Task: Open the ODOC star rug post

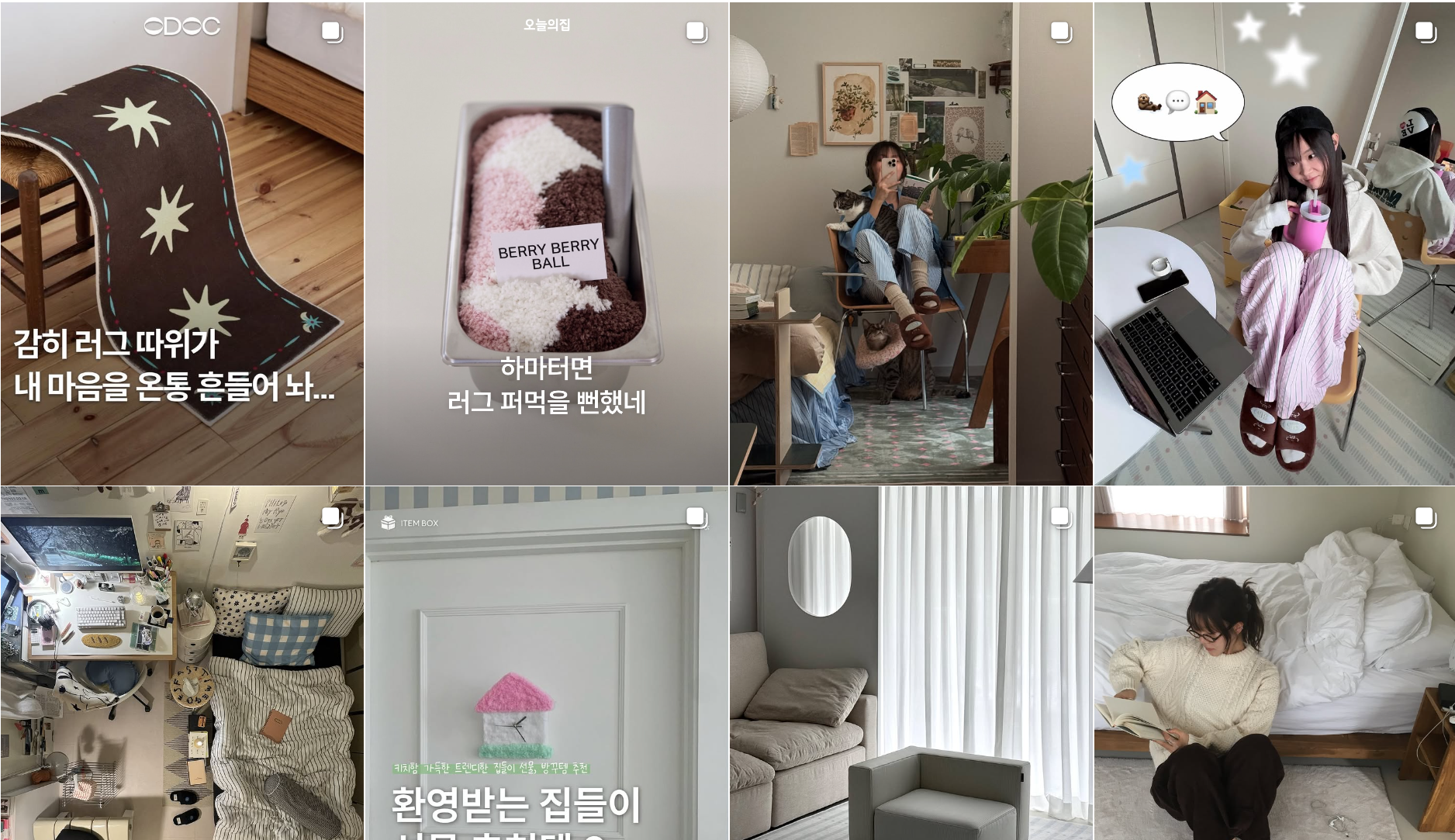Action: [x=181, y=243]
